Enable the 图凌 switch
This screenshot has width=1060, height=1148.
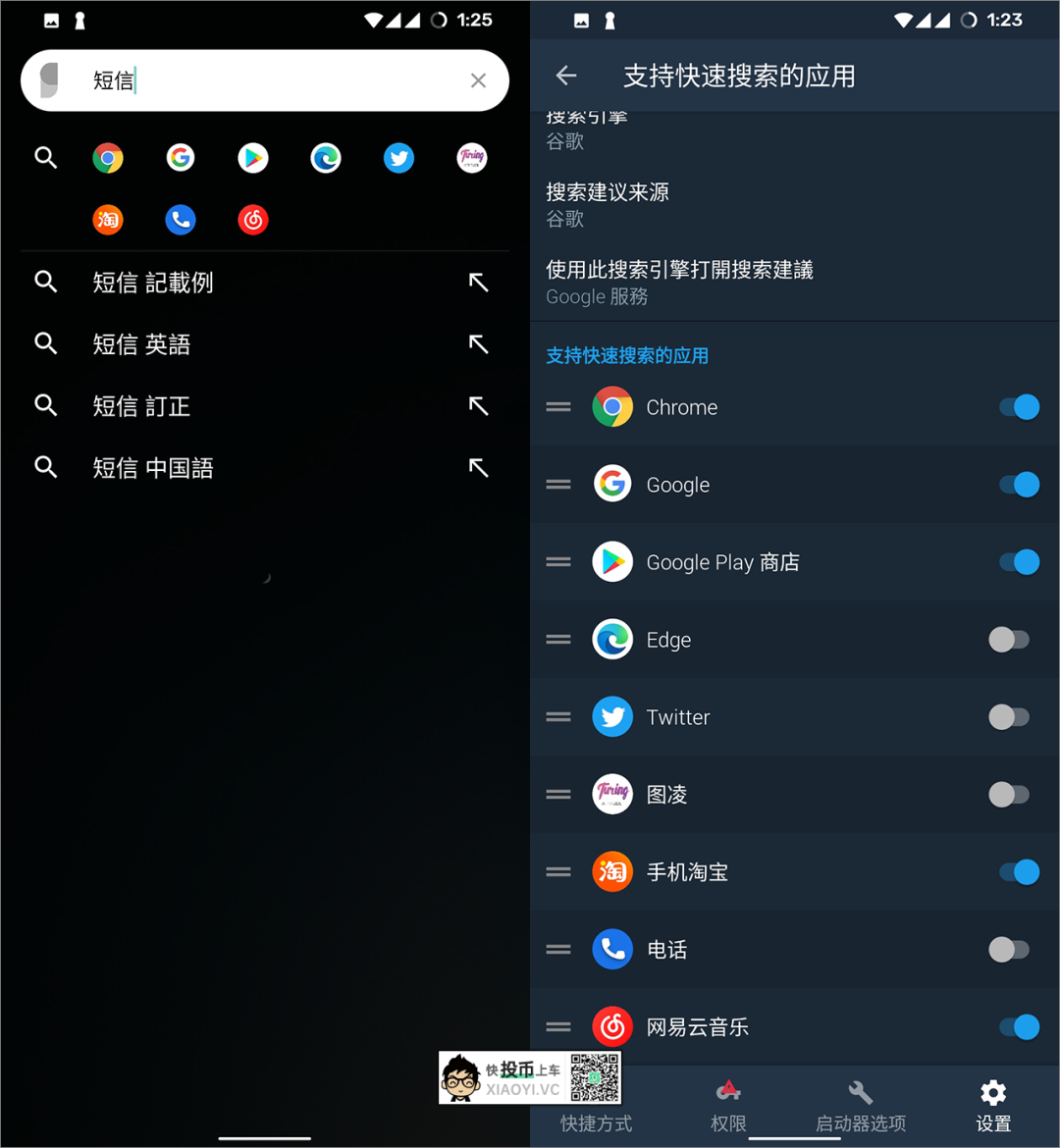click(1009, 795)
